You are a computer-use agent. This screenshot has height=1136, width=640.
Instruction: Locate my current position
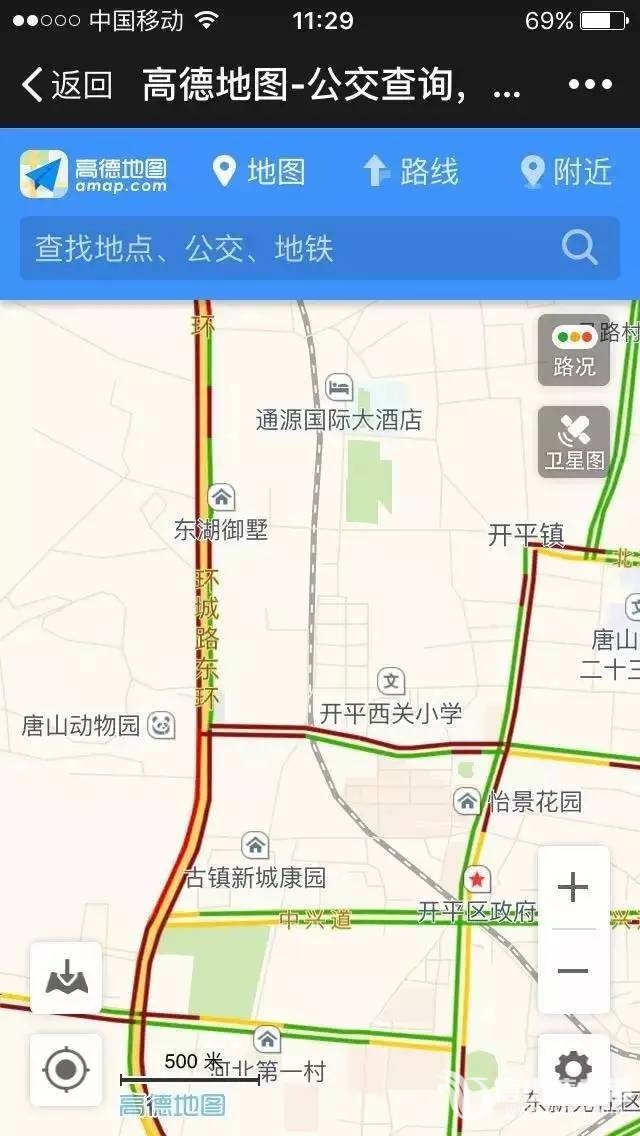point(66,1070)
